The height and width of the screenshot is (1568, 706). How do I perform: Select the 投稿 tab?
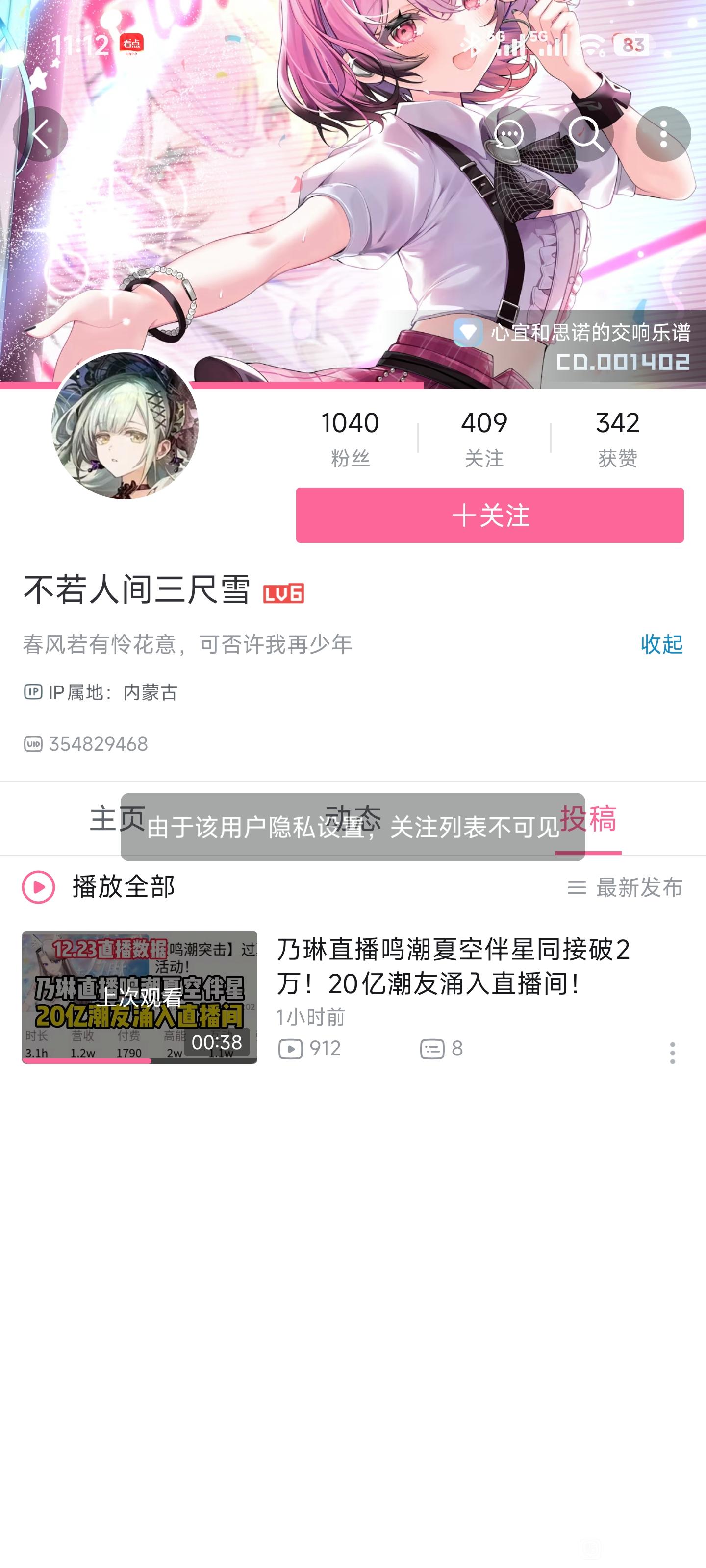[x=588, y=818]
